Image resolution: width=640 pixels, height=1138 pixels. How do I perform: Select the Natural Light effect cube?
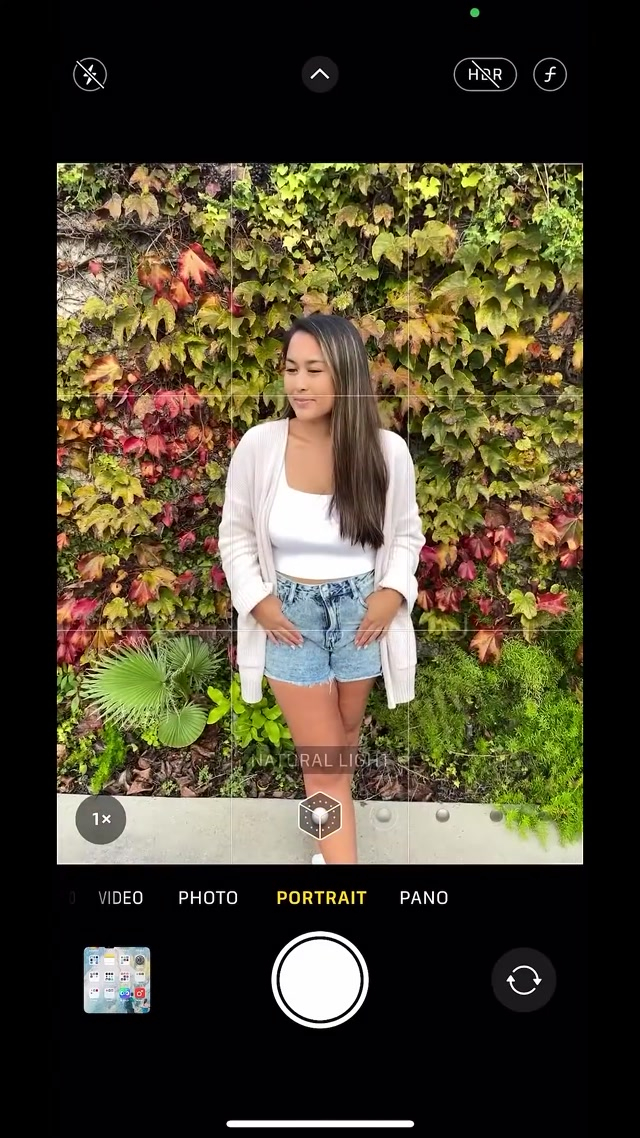(x=320, y=816)
